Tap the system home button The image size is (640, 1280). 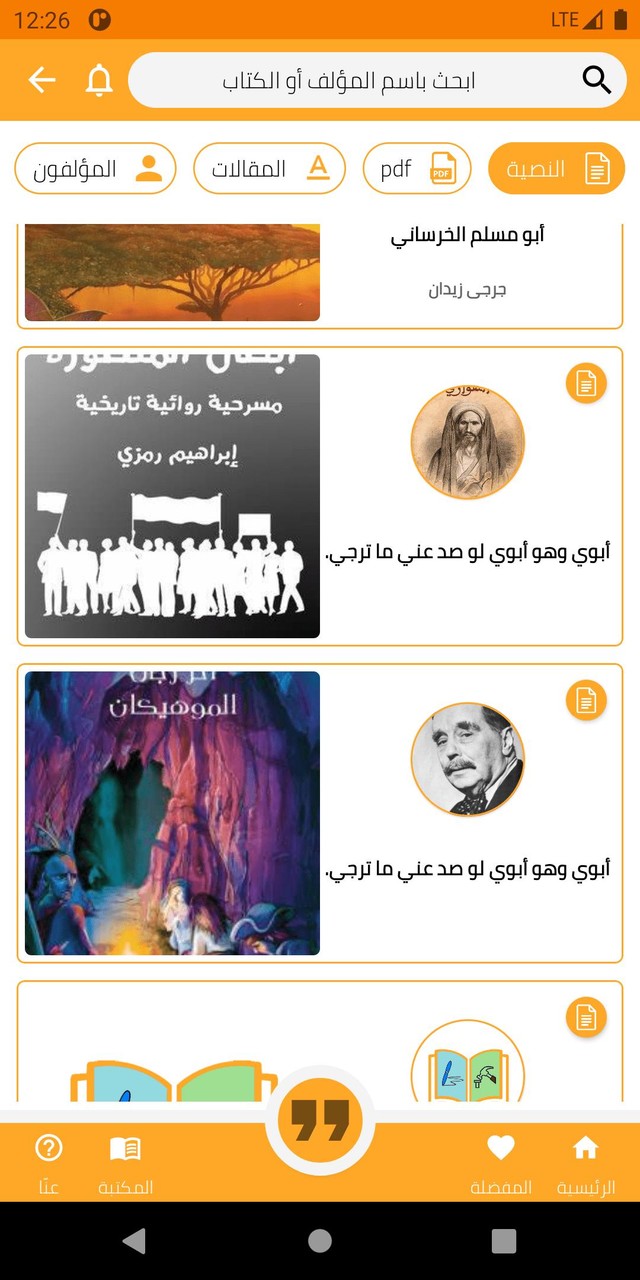coord(320,1241)
